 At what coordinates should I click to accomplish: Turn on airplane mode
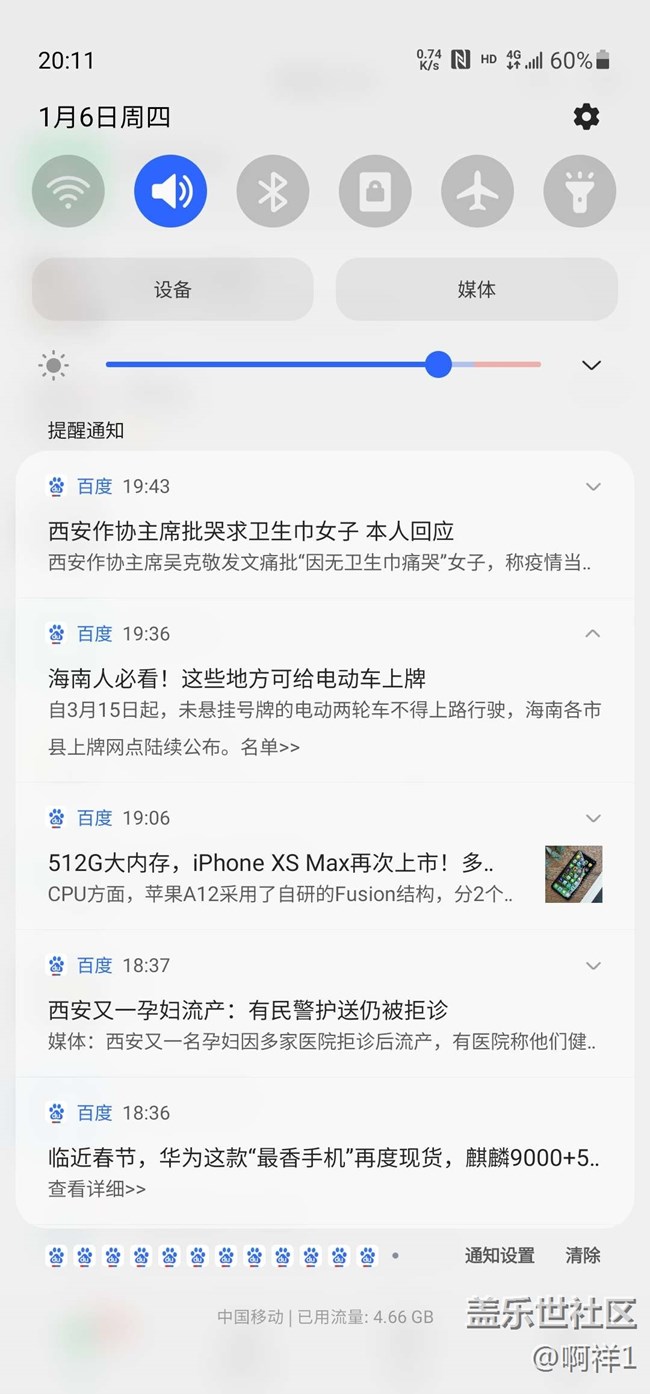click(x=477, y=191)
